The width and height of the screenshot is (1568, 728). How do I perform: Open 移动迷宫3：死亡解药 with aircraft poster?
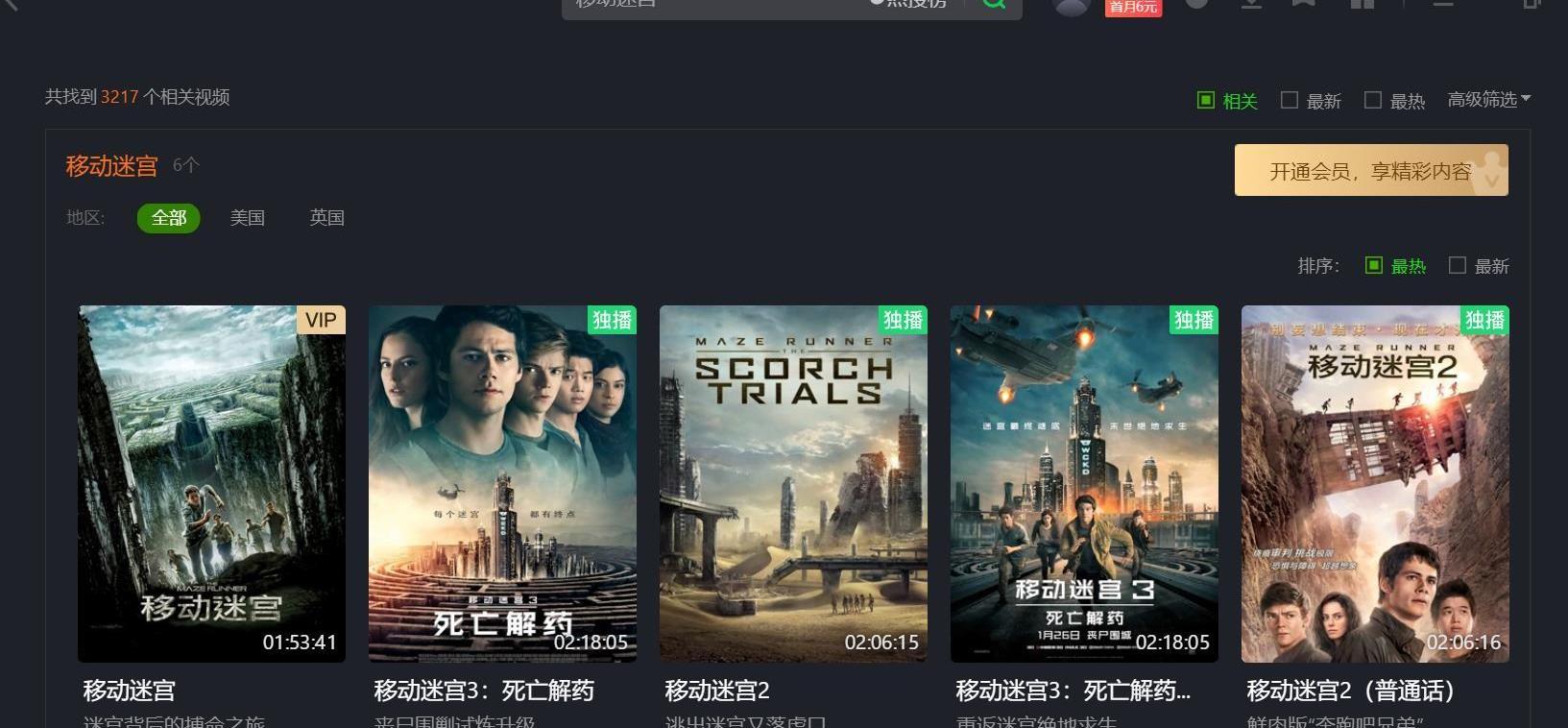1084,483
